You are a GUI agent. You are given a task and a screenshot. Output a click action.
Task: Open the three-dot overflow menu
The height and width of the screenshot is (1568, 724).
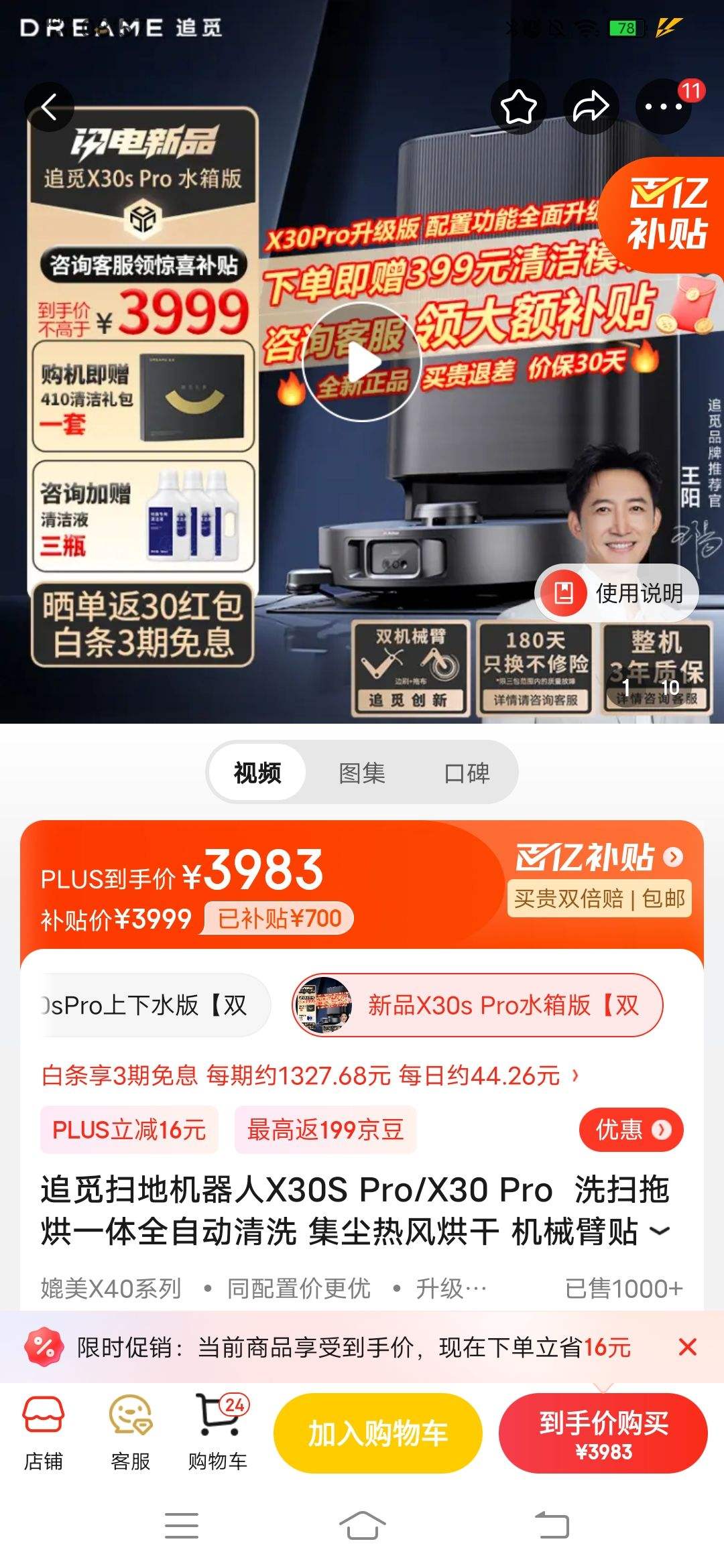(x=662, y=107)
